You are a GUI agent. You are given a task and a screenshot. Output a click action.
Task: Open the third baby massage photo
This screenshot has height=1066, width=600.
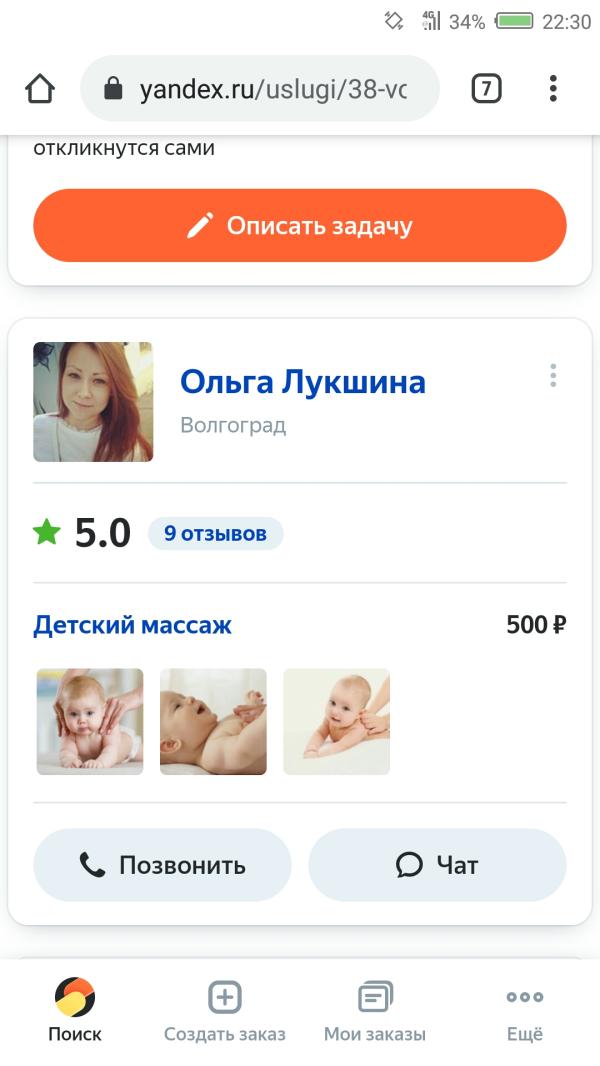tap(336, 721)
